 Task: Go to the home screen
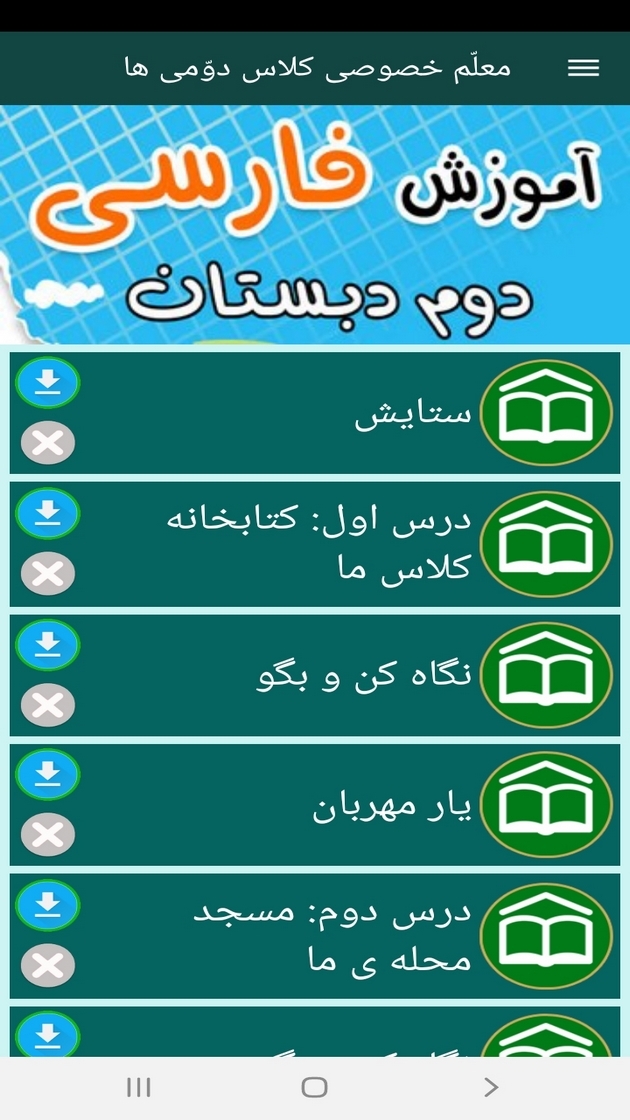point(314,1087)
